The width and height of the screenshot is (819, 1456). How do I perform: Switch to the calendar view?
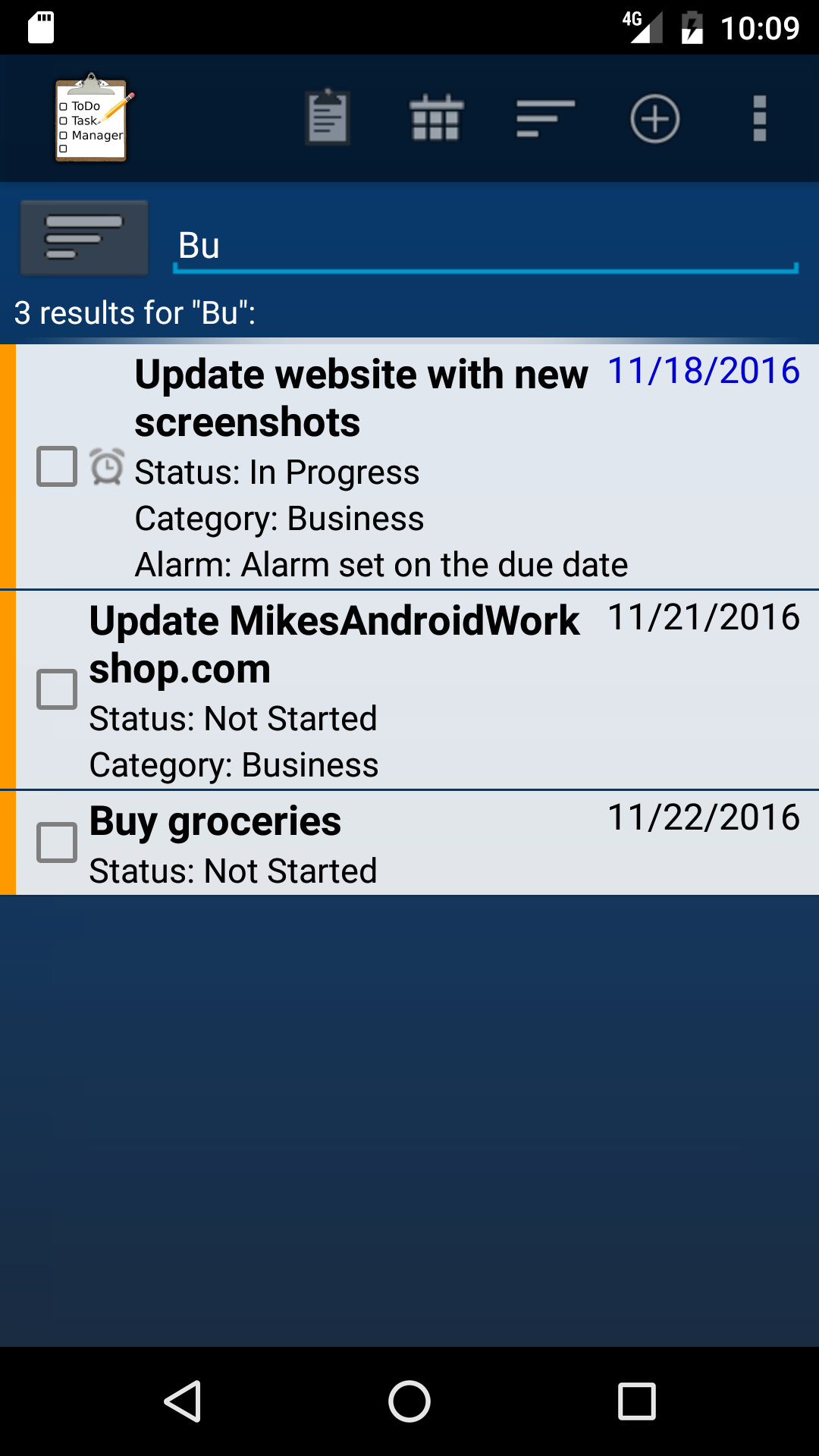436,118
